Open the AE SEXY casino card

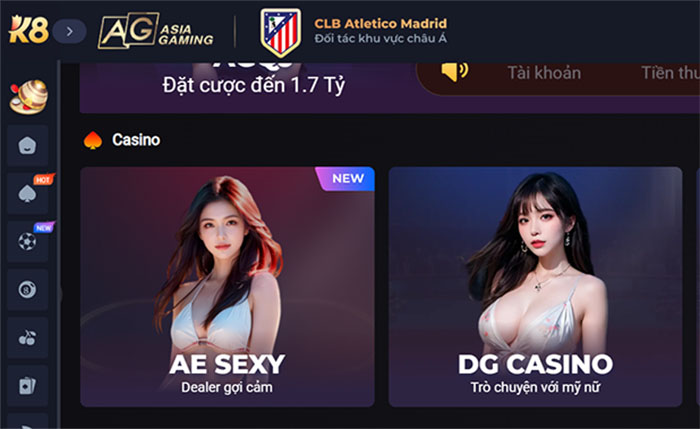click(x=227, y=286)
